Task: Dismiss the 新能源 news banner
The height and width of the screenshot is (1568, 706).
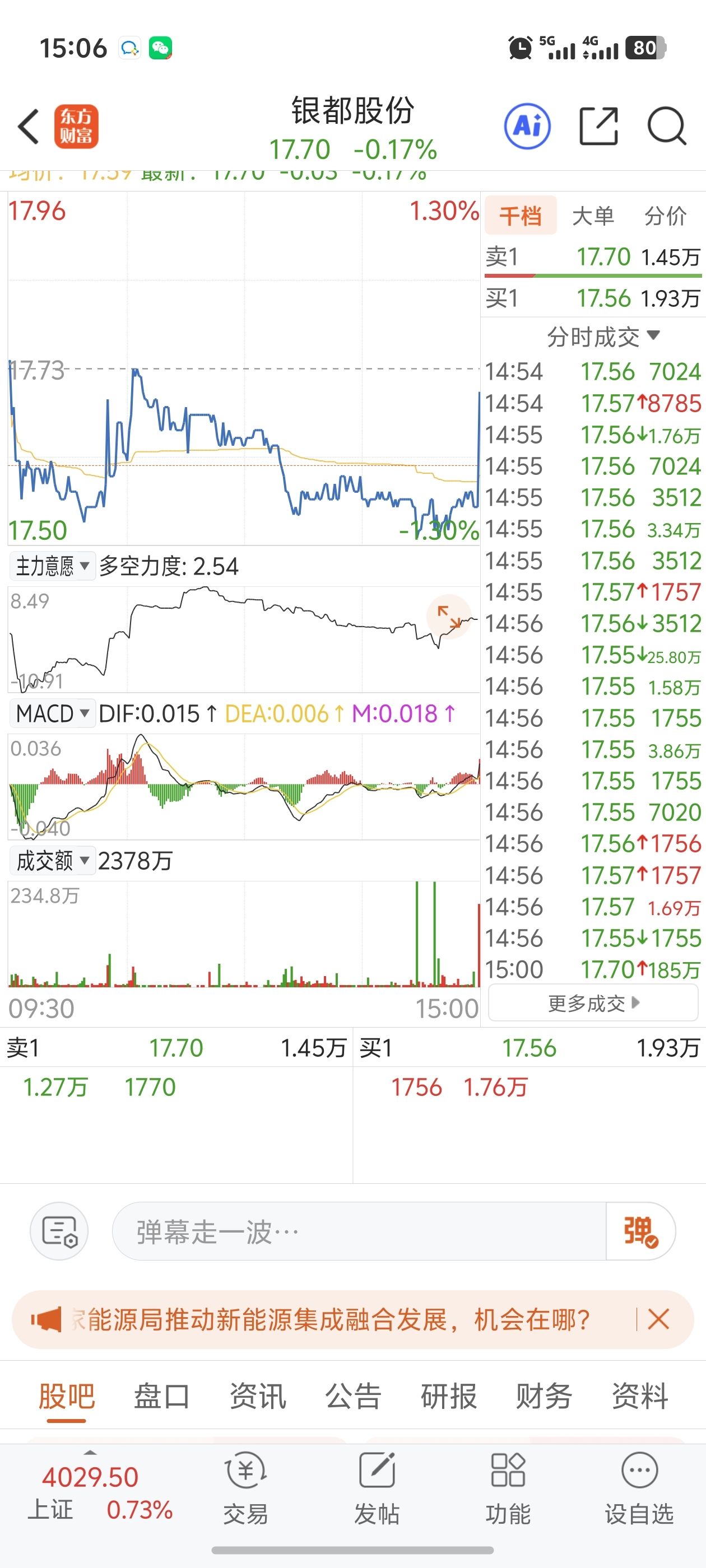Action: tap(658, 1319)
